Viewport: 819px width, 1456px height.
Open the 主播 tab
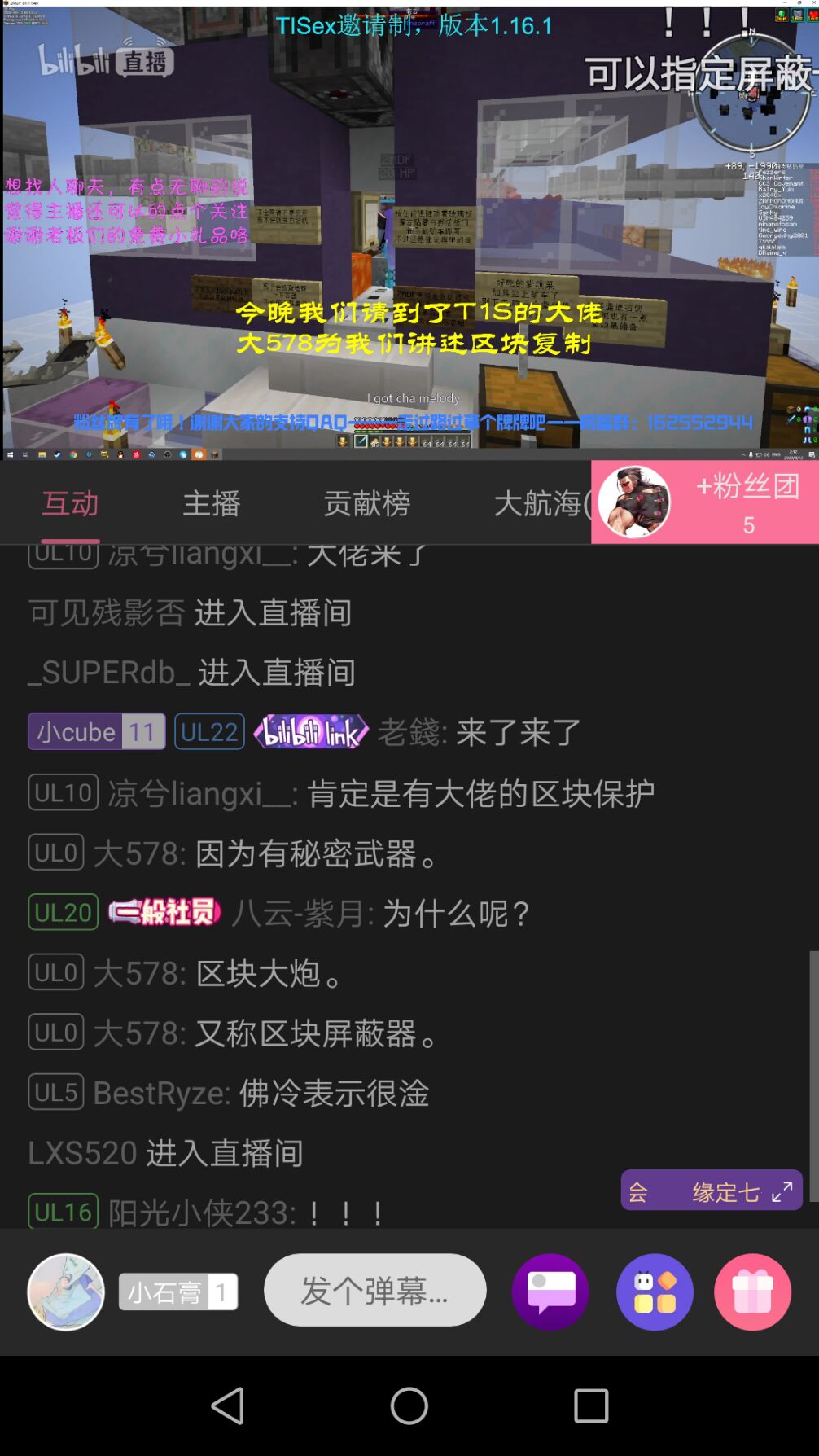pos(211,503)
